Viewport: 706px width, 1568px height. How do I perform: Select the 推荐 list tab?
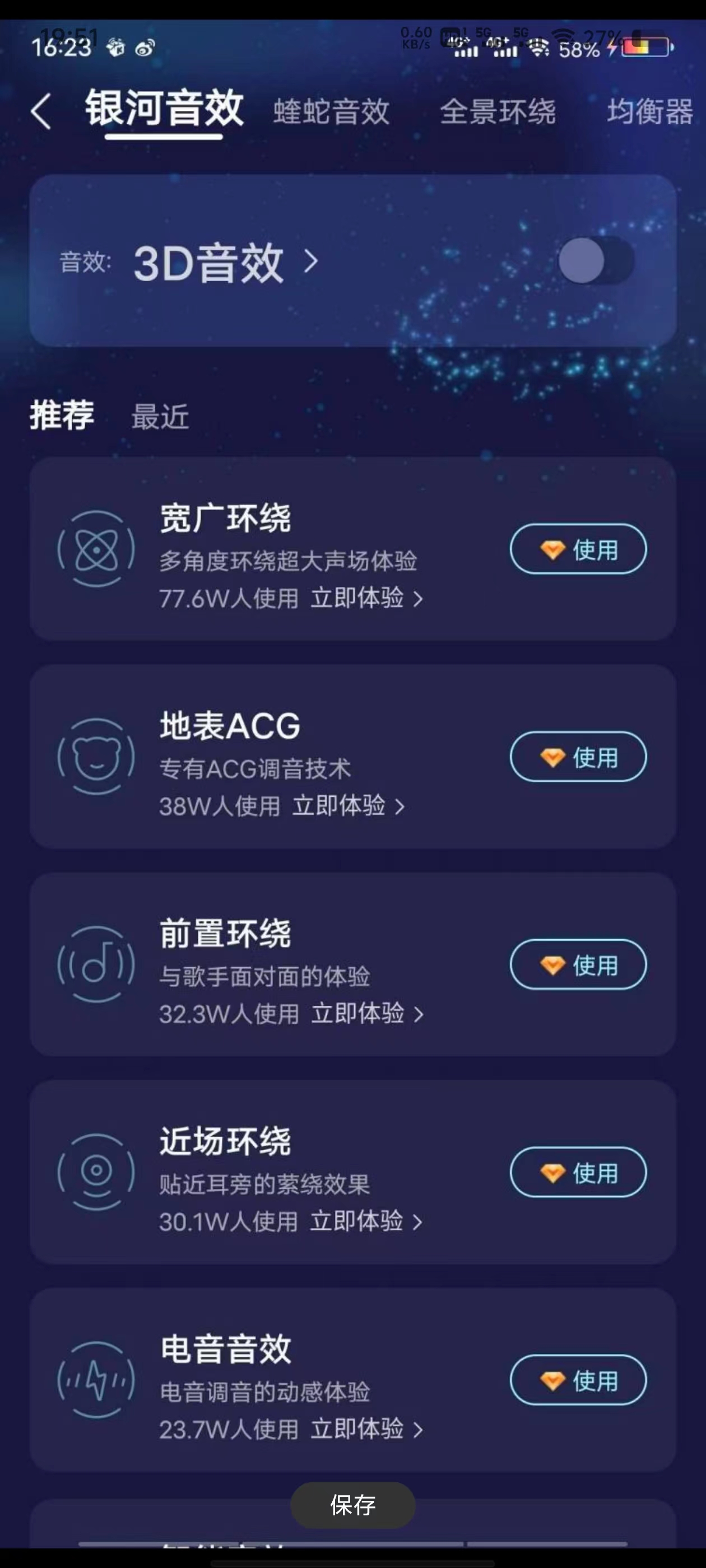point(62,416)
